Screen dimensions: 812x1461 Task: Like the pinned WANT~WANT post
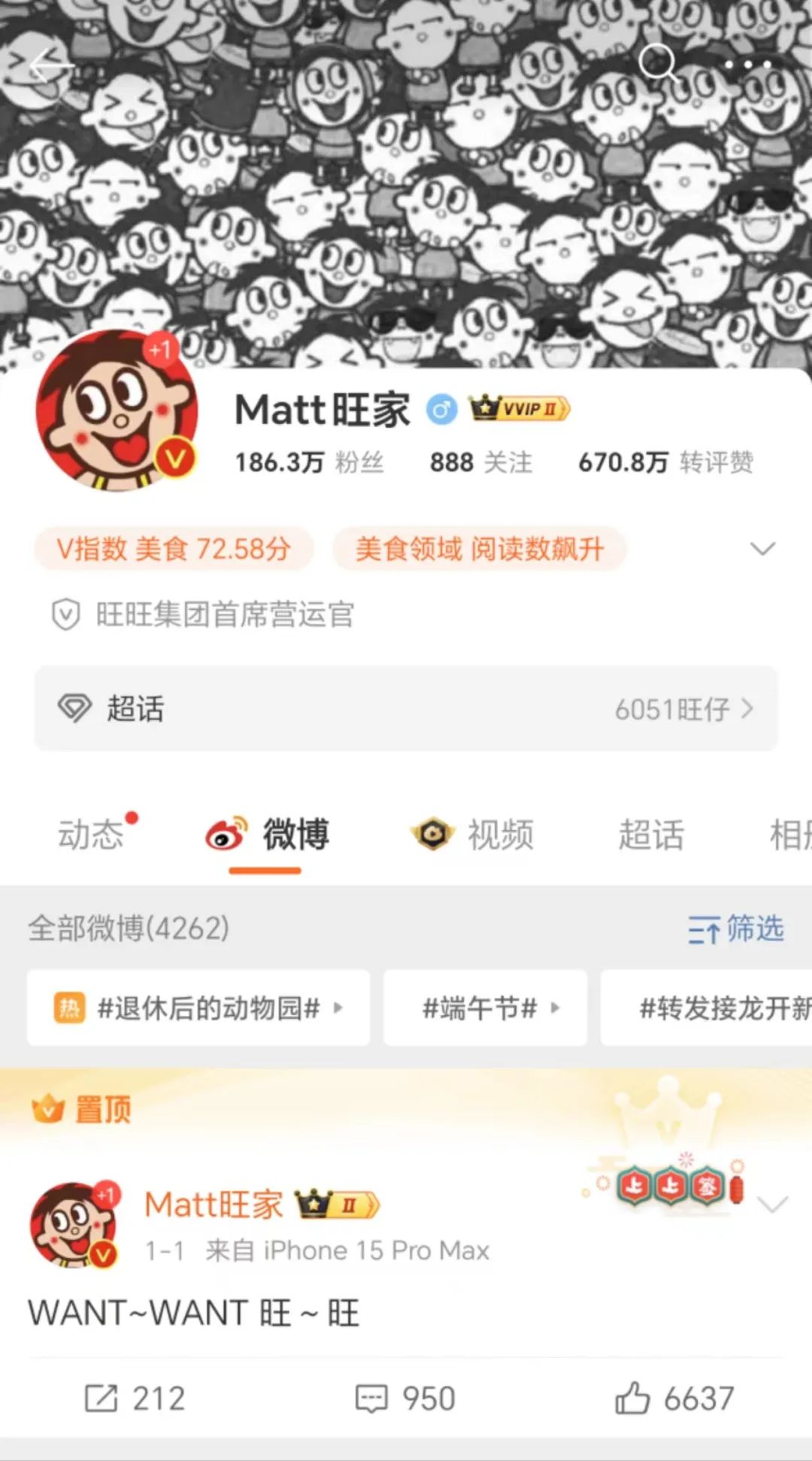click(674, 1399)
